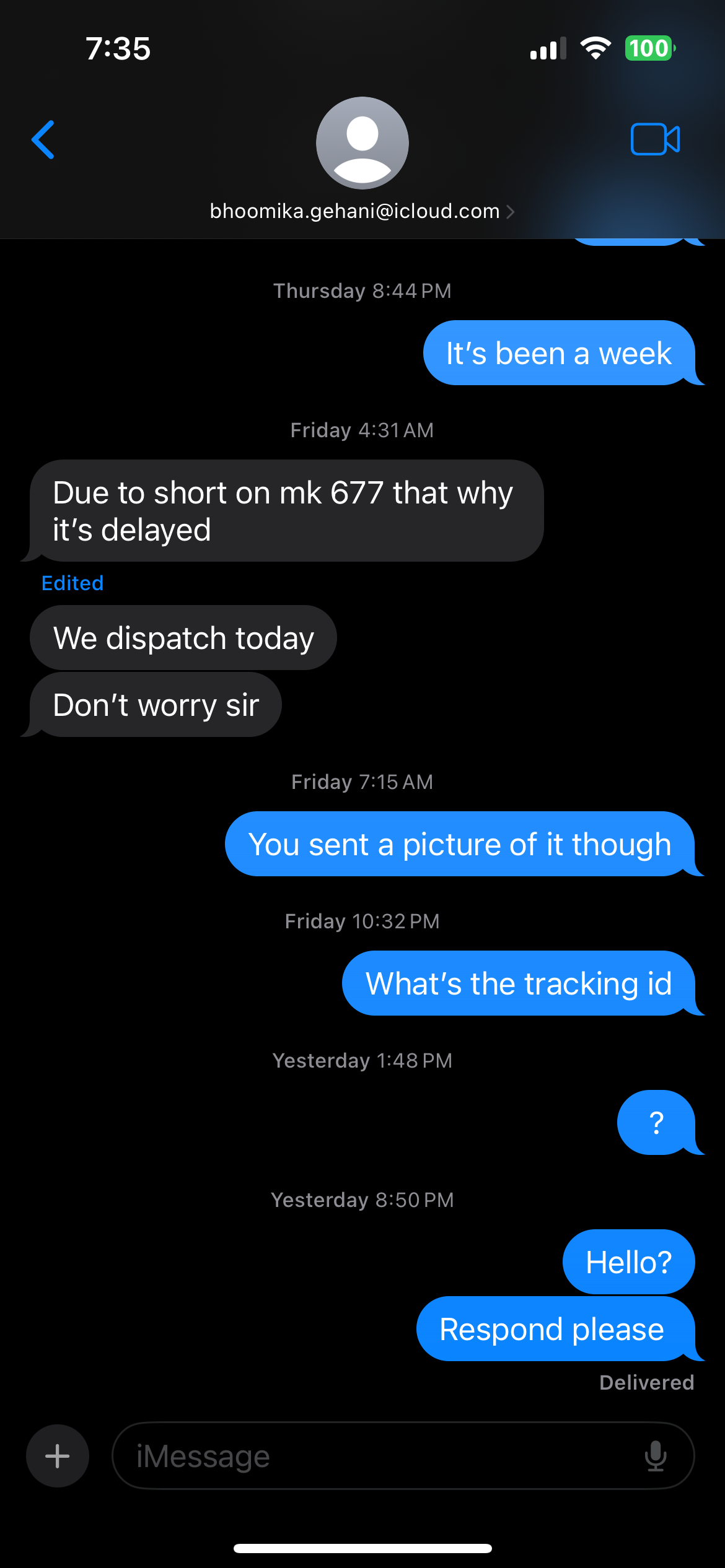Tap the contact avatar picture
Screen dimensions: 725x1568
(362, 143)
